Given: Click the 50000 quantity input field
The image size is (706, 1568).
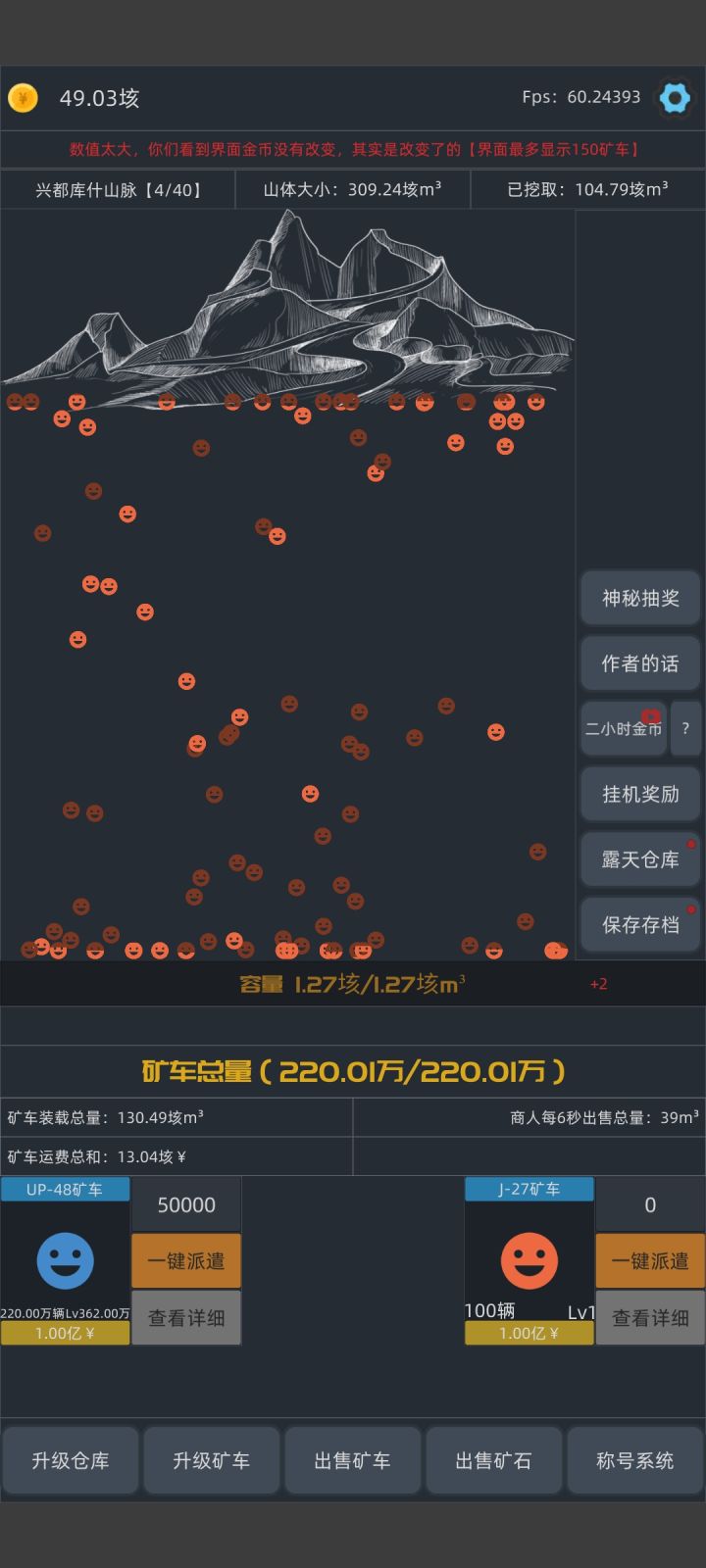Looking at the screenshot, I should point(186,1204).
